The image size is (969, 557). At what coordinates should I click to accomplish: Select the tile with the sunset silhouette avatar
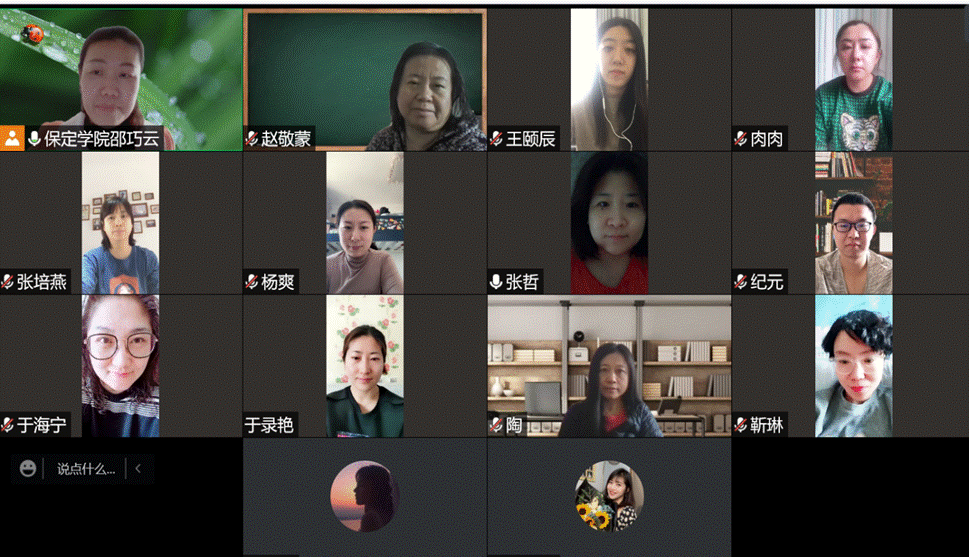(x=365, y=497)
